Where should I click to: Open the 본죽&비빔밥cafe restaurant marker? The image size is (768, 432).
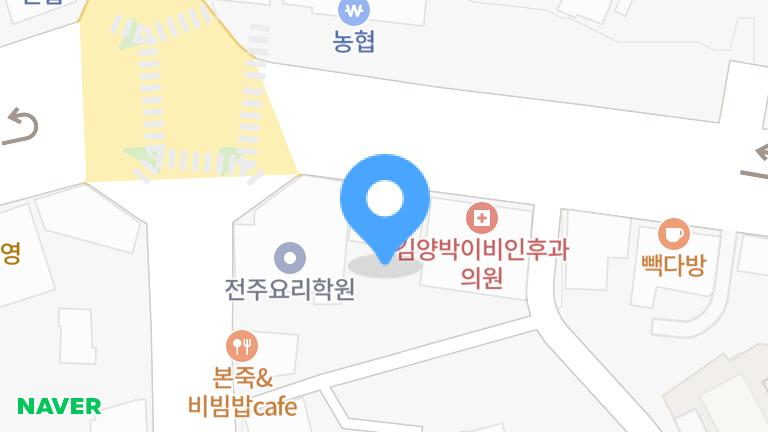tap(242, 346)
